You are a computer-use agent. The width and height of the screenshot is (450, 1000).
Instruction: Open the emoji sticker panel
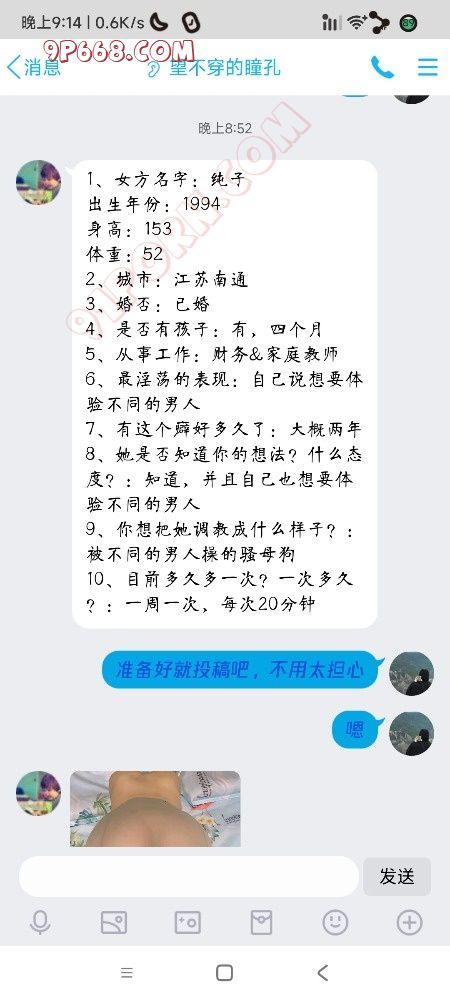pyautogui.click(x=335, y=922)
